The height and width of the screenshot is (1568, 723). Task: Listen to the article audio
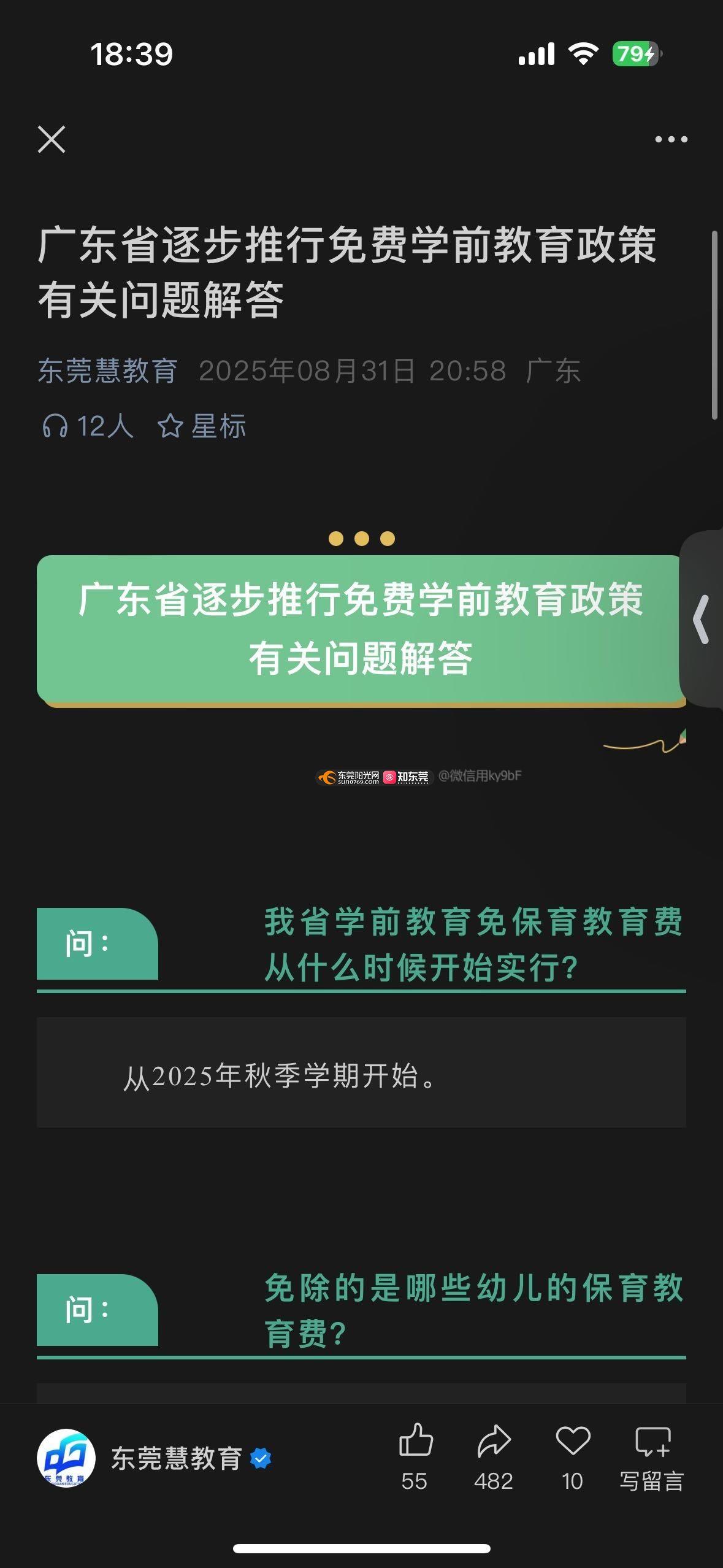[x=87, y=426]
